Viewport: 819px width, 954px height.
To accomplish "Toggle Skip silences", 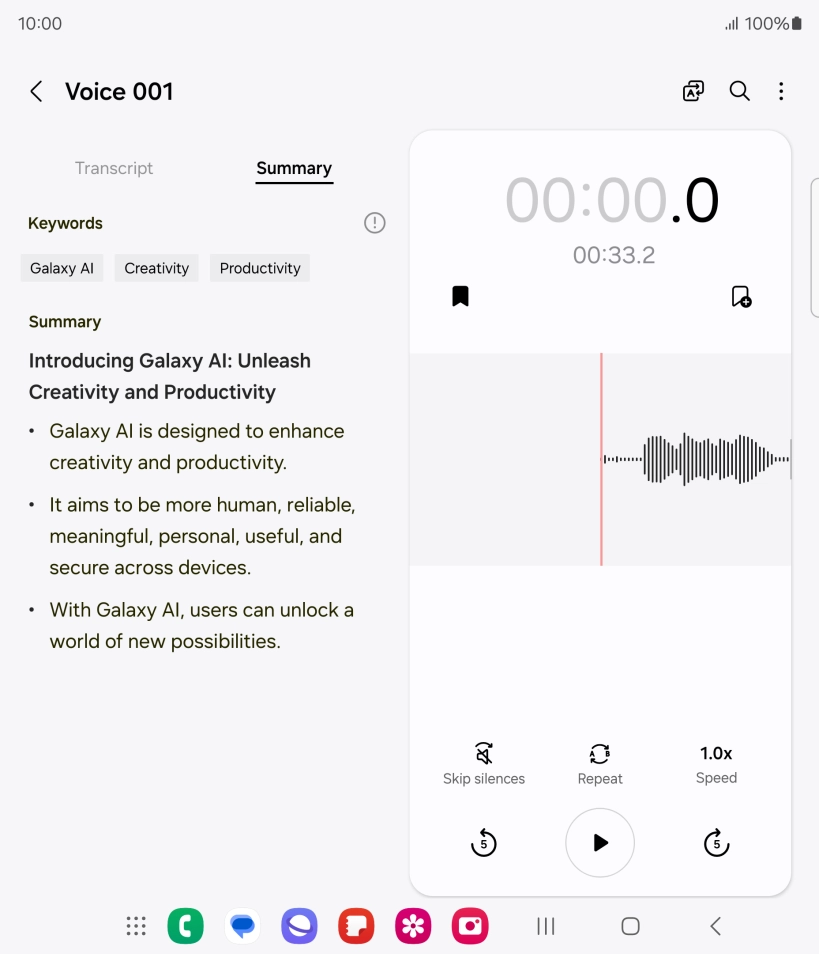I will (x=484, y=764).
